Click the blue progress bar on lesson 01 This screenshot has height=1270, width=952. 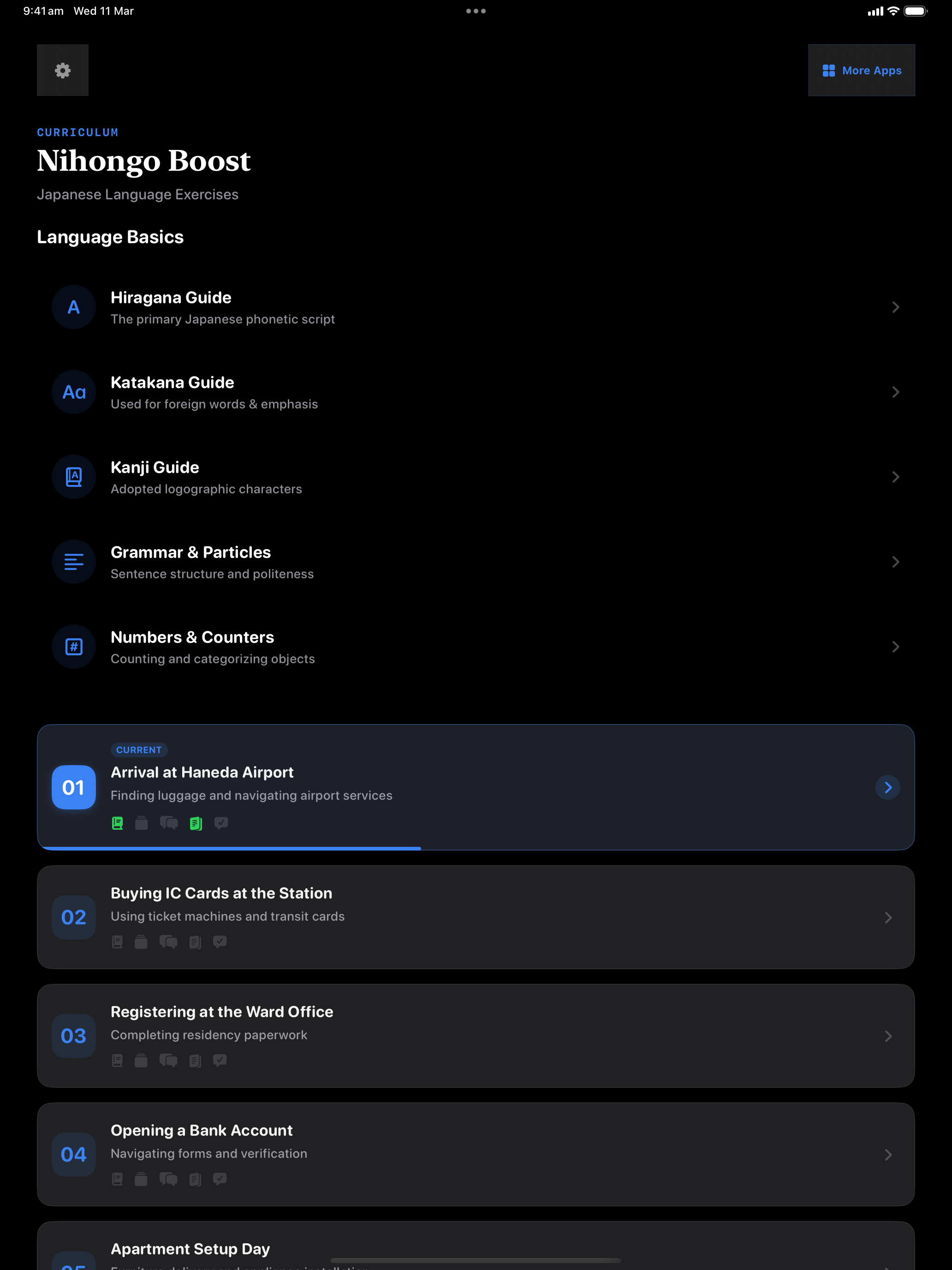(230, 848)
